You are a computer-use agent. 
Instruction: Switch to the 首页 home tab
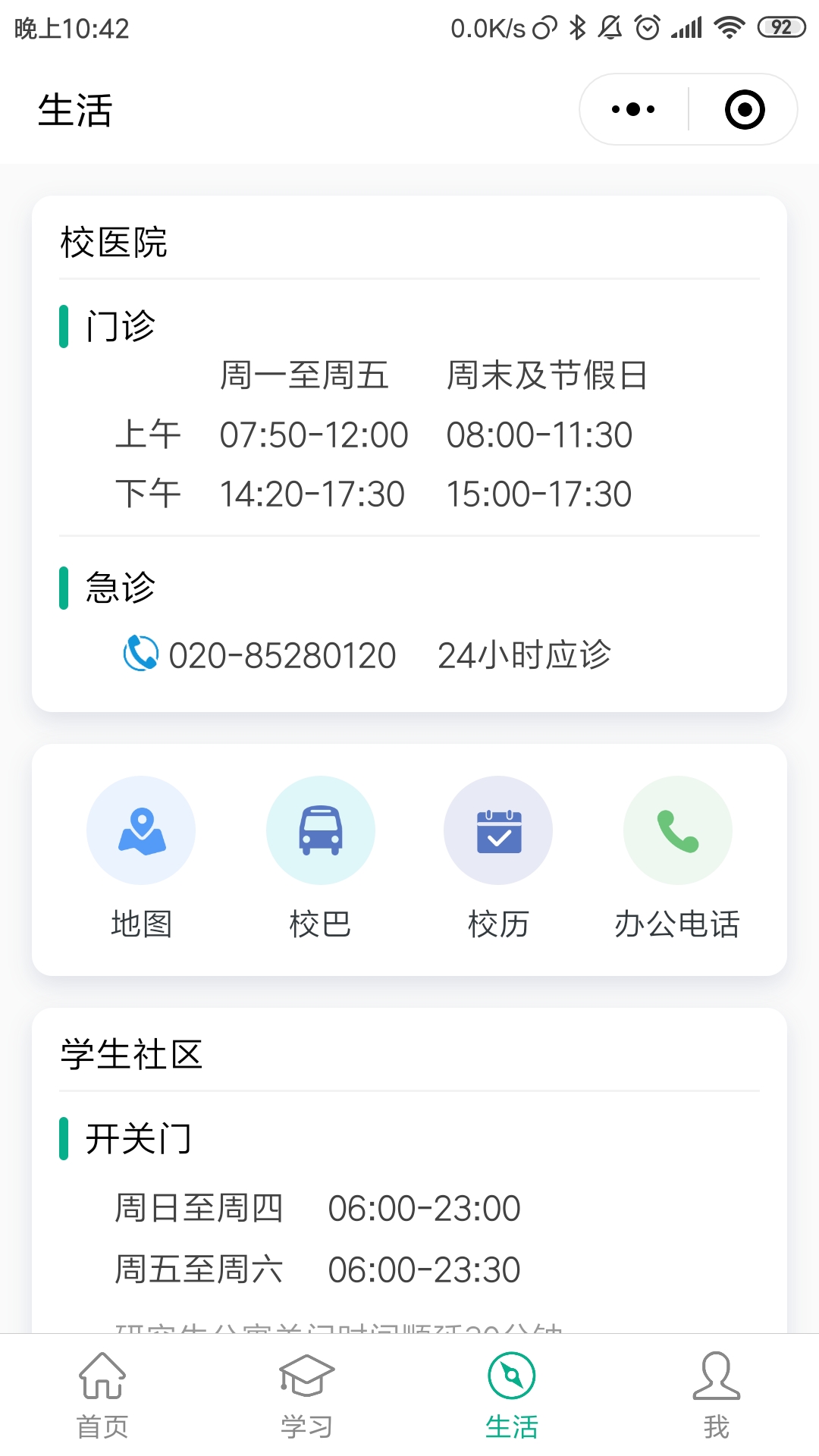coord(102,1395)
